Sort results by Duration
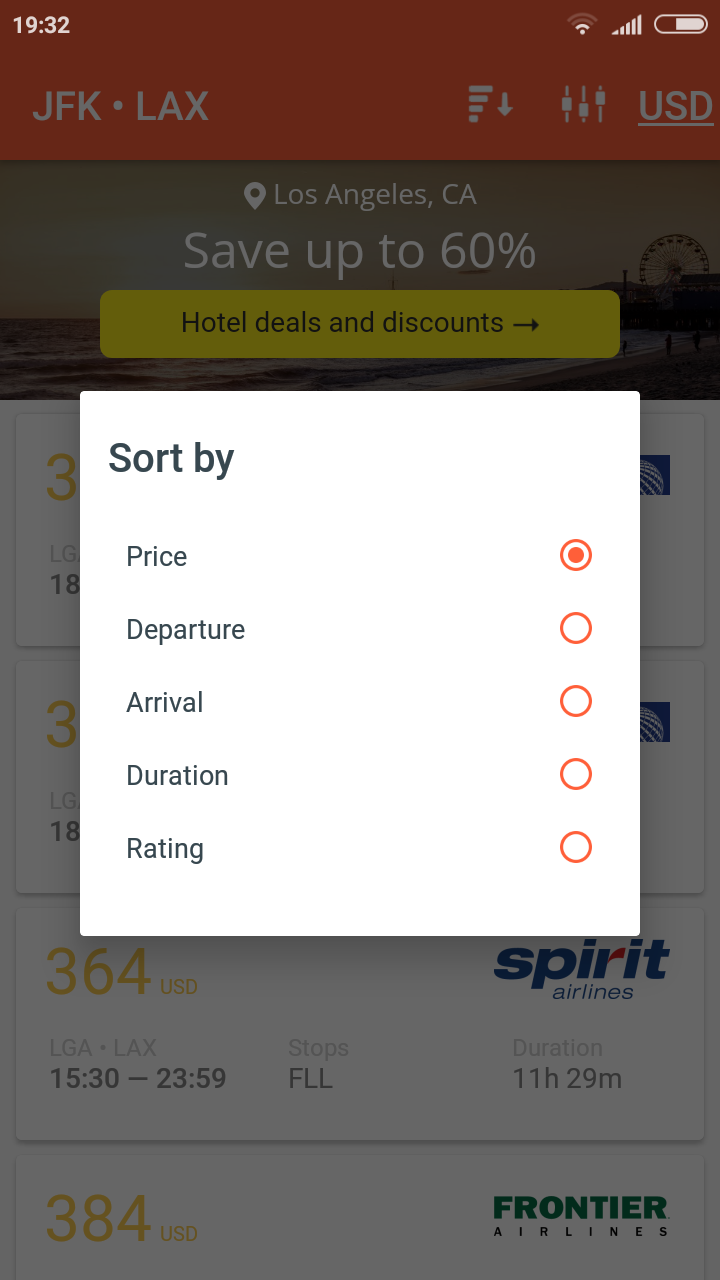 point(575,774)
